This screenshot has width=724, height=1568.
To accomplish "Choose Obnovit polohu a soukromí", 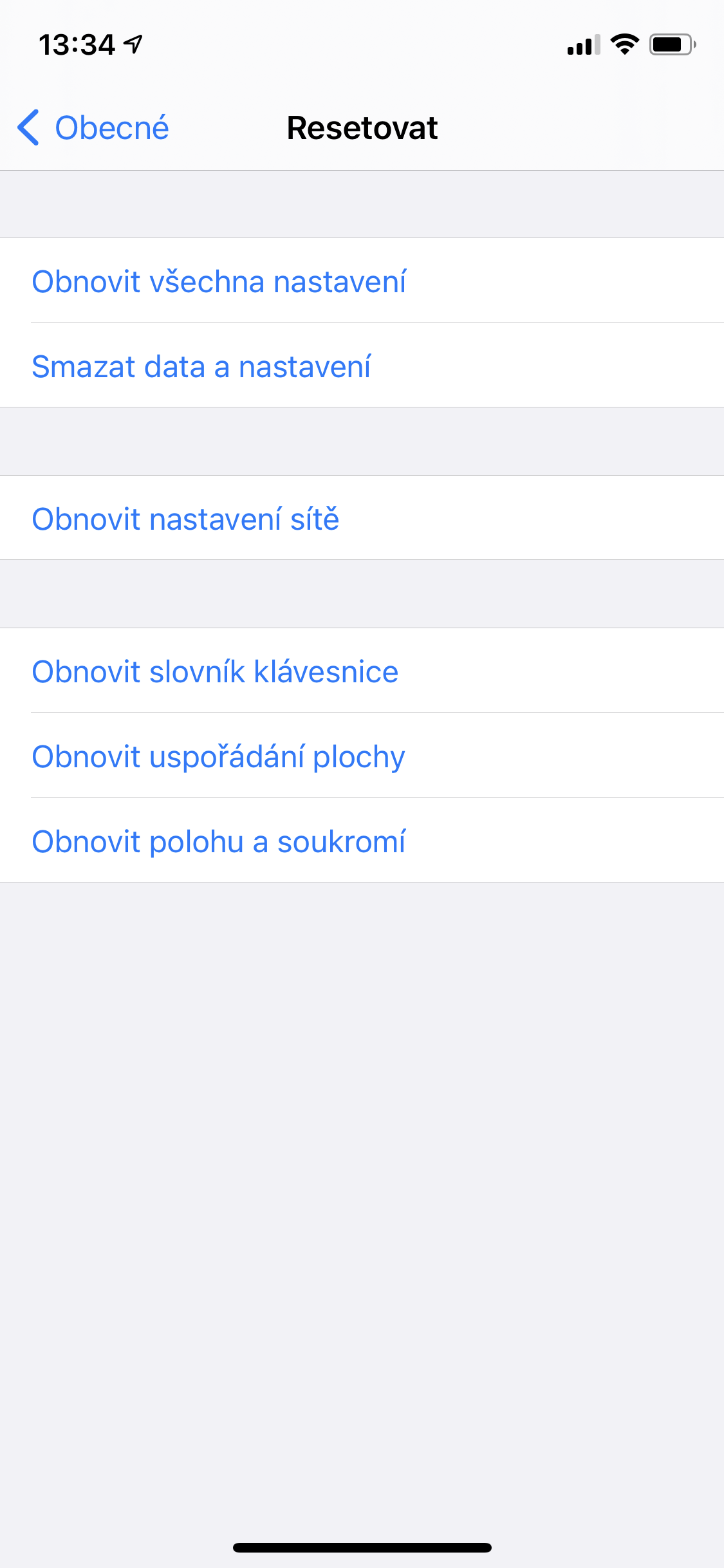I will click(219, 841).
